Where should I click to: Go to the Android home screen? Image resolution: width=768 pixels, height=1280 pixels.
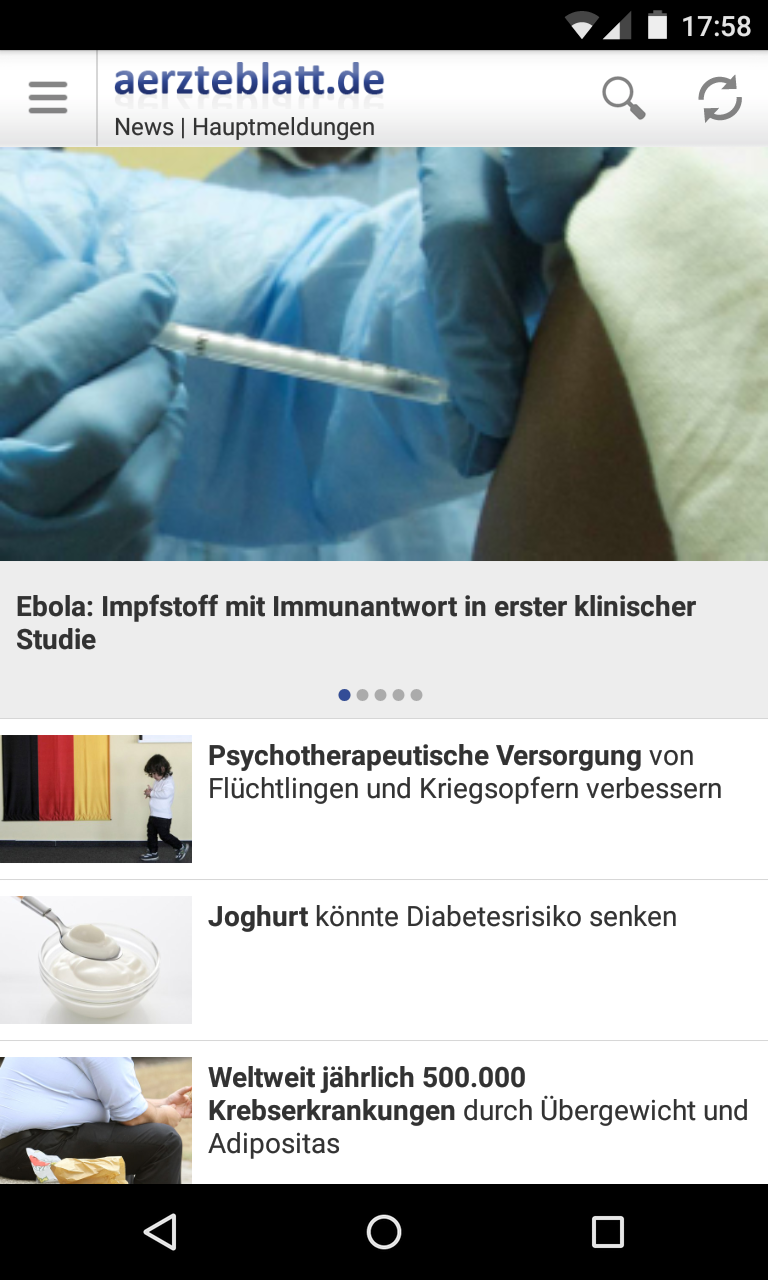click(384, 1232)
